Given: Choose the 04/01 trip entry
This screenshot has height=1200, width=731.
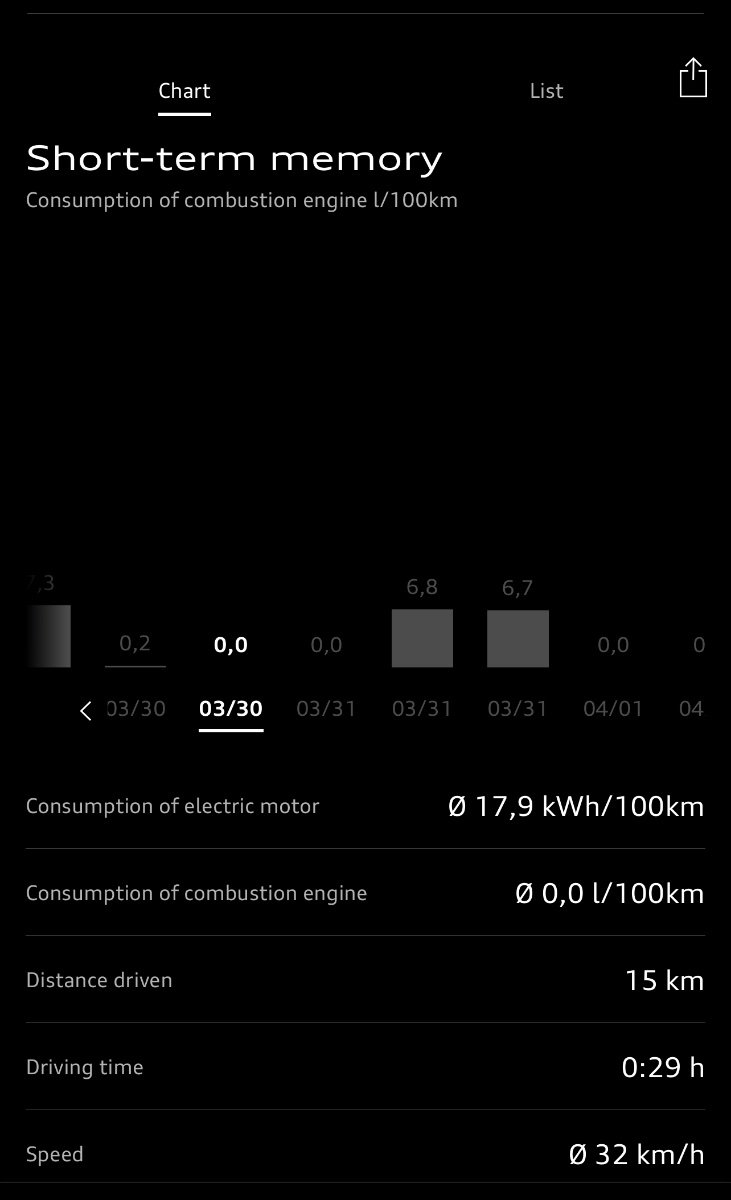Looking at the screenshot, I should coord(613,709).
